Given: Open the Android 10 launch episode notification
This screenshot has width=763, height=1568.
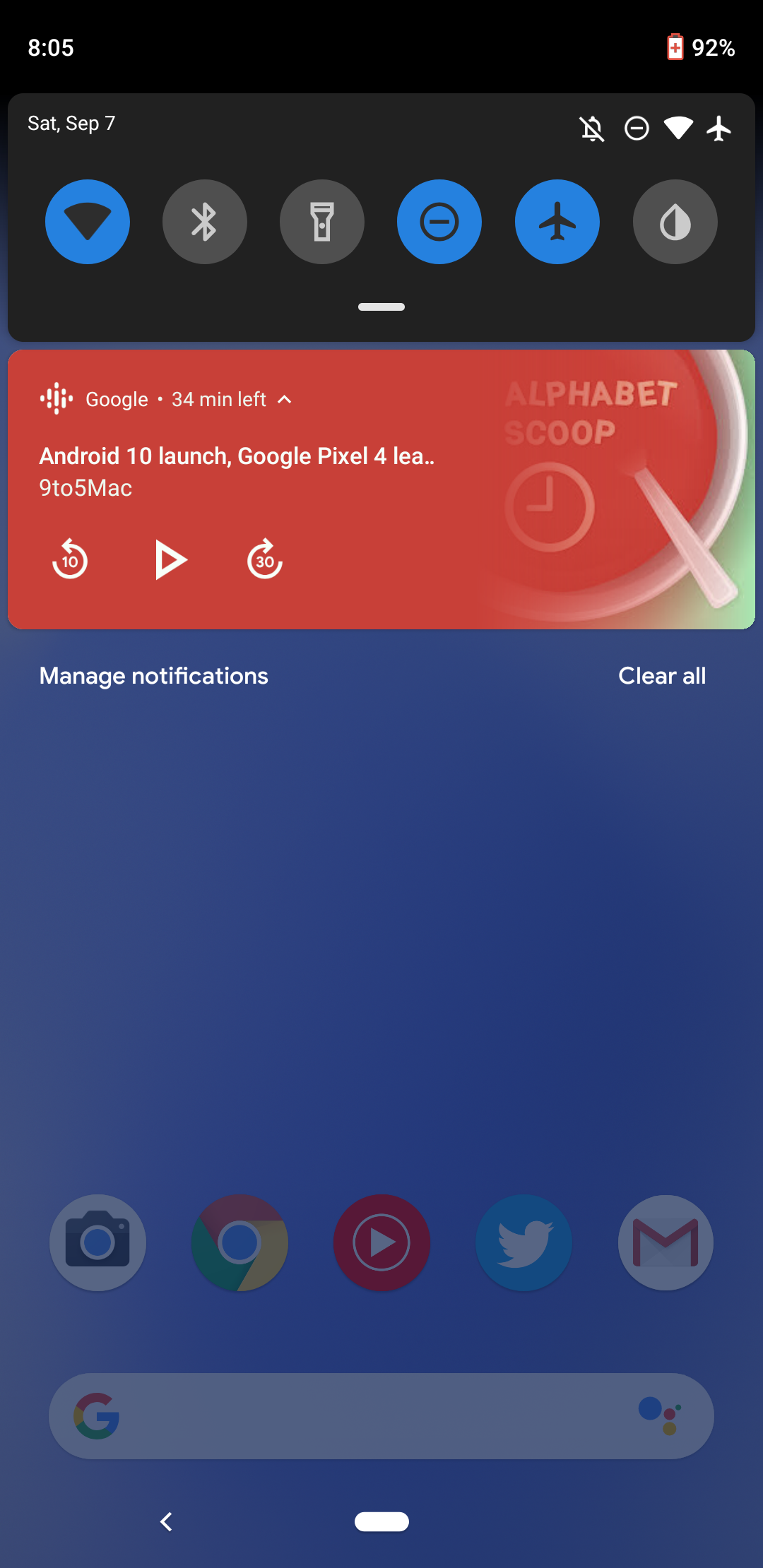Looking at the screenshot, I should pos(237,457).
